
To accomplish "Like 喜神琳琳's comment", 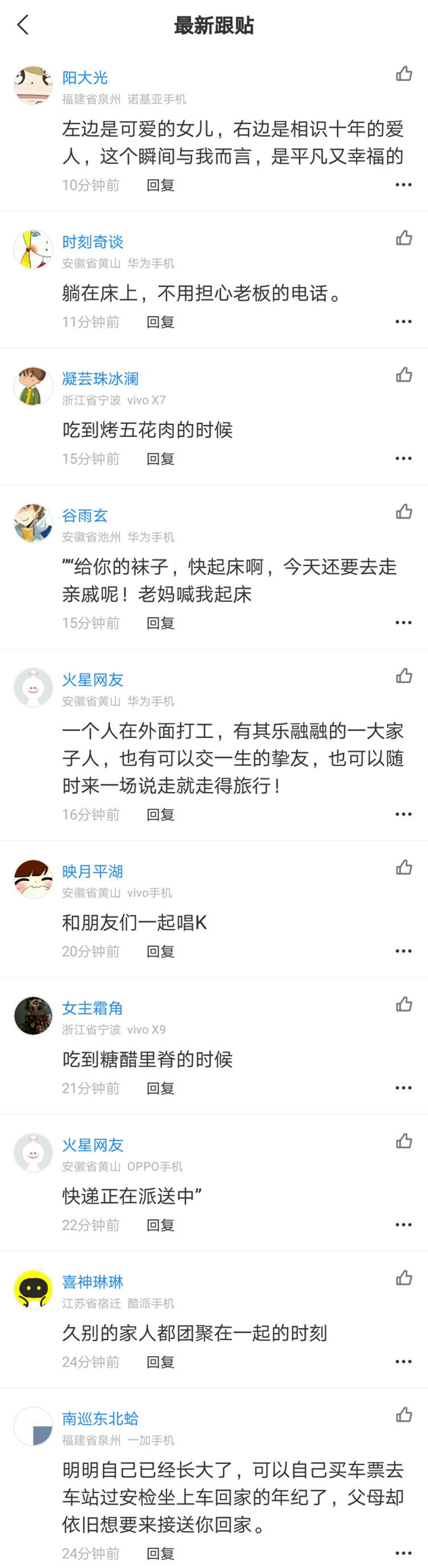I will (x=403, y=1278).
